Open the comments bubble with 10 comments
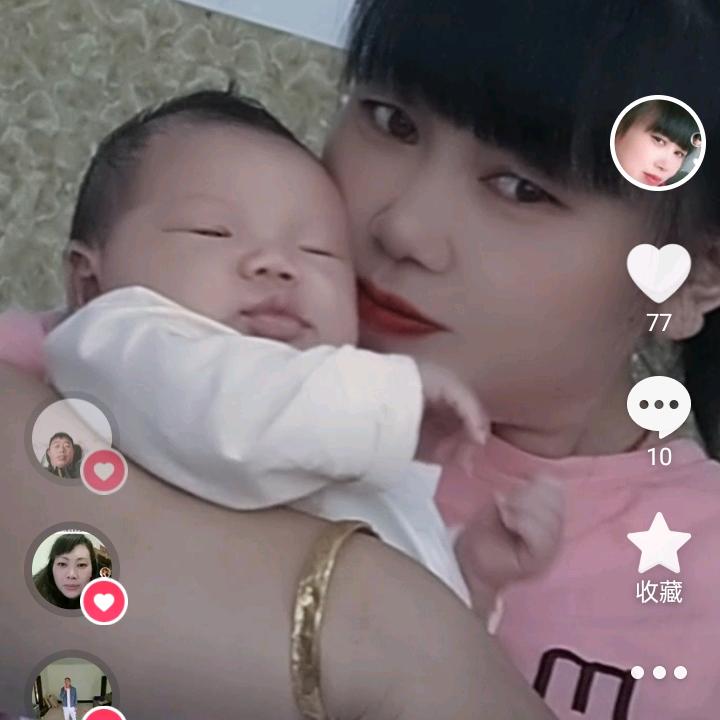This screenshot has height=720, width=720. 658,407
